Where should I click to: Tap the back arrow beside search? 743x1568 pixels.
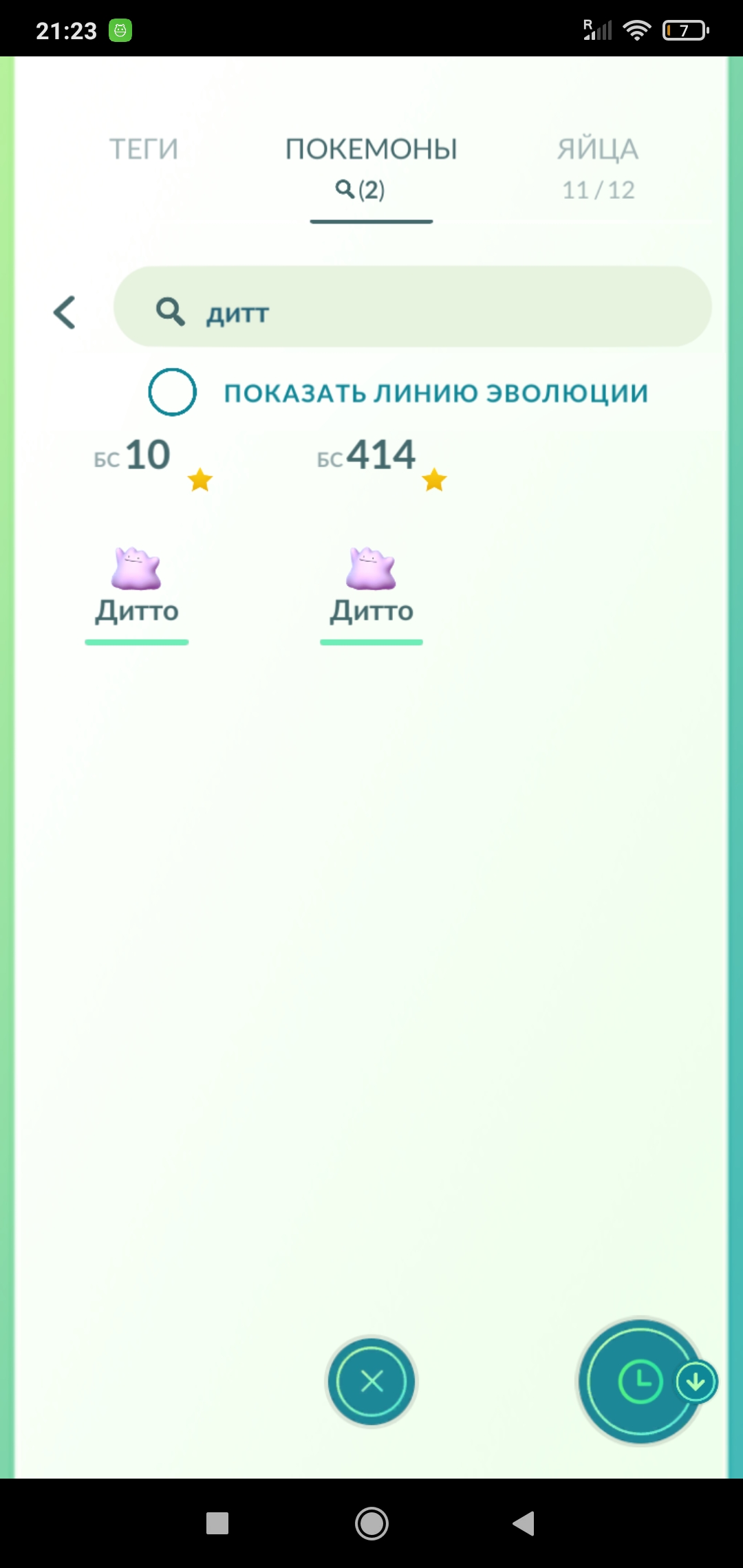[x=65, y=313]
